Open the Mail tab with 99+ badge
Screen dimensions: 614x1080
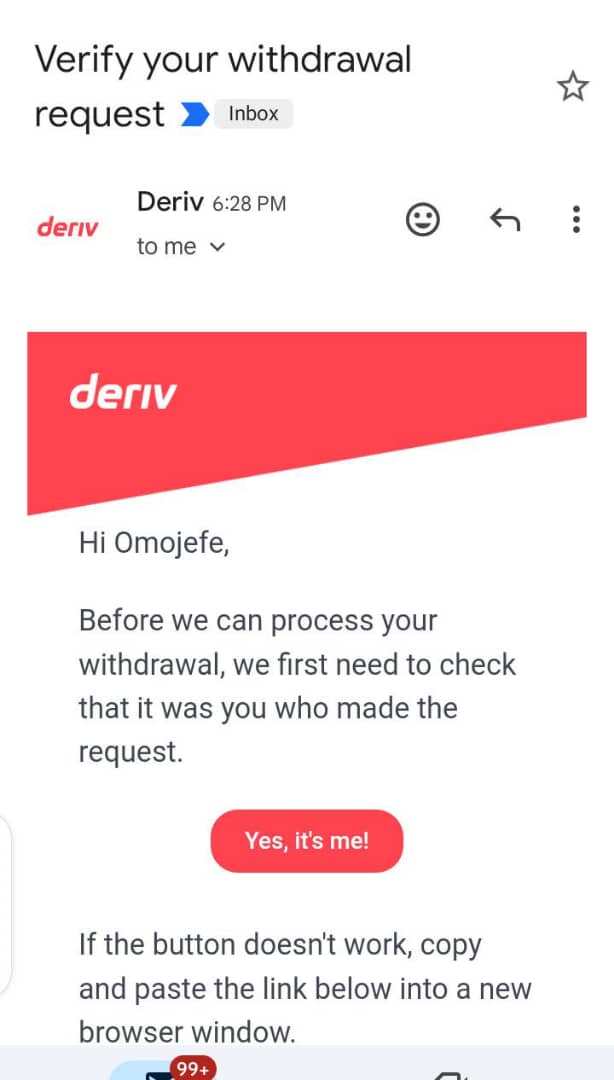pos(162,1070)
